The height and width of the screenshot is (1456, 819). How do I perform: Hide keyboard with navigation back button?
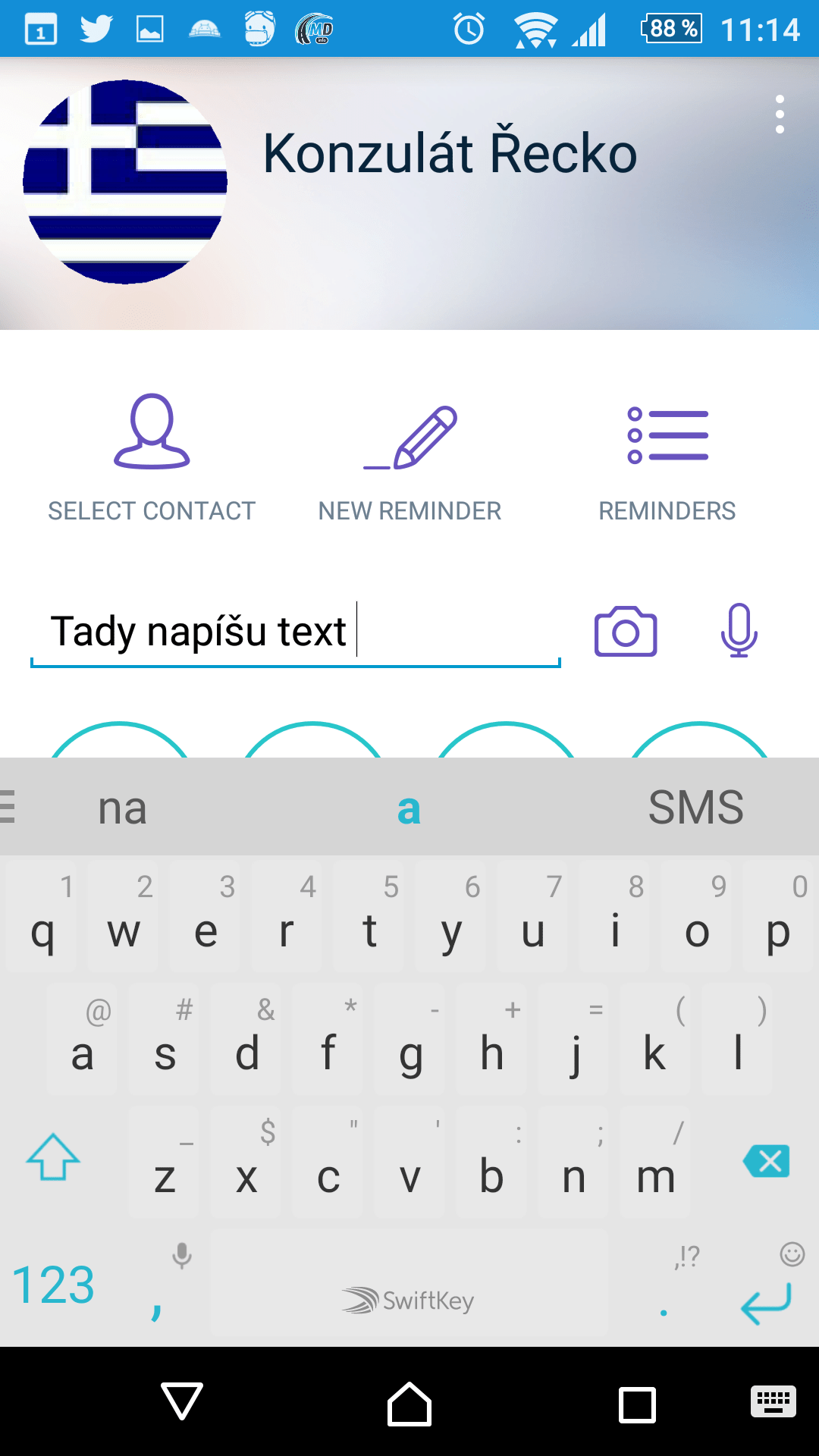point(182,1401)
